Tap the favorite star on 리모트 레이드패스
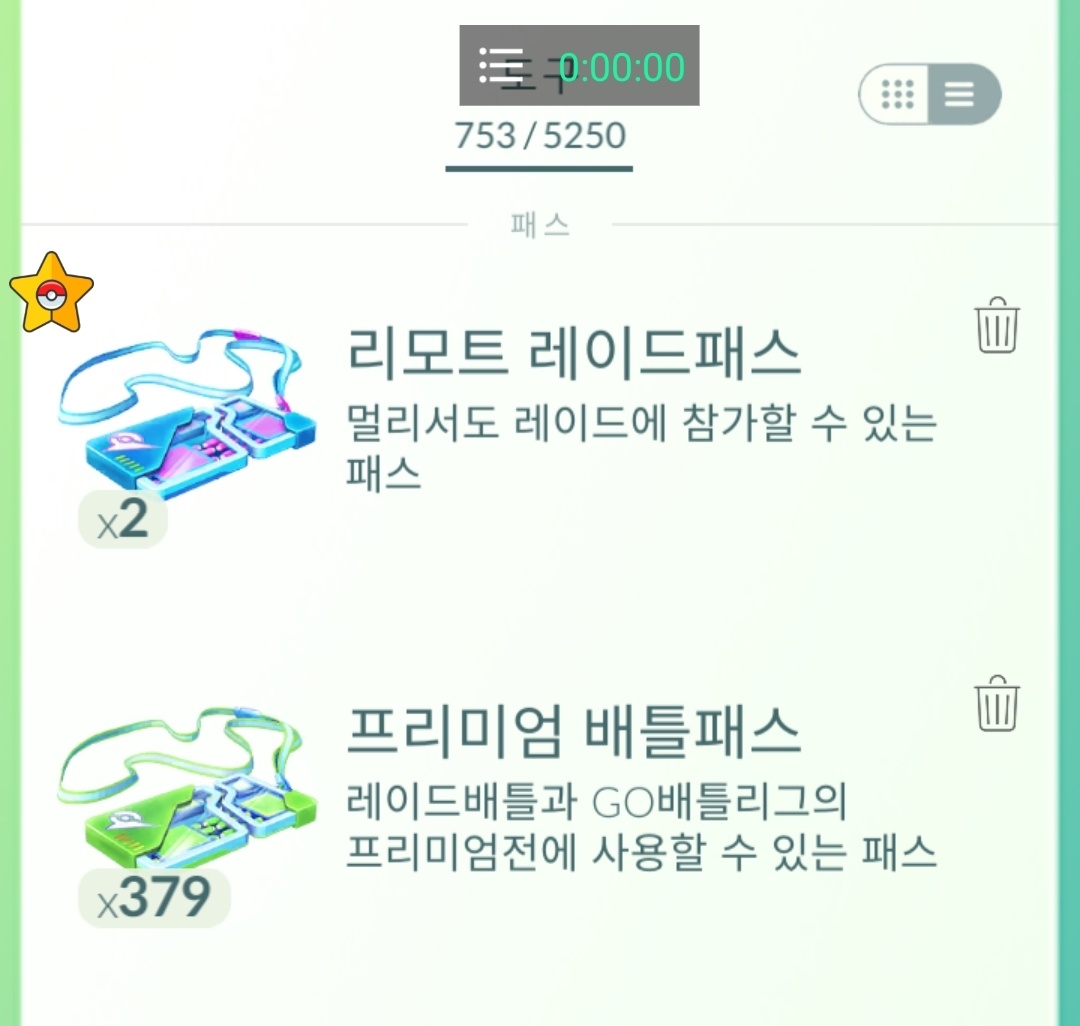This screenshot has width=1080, height=1026. [x=52, y=294]
